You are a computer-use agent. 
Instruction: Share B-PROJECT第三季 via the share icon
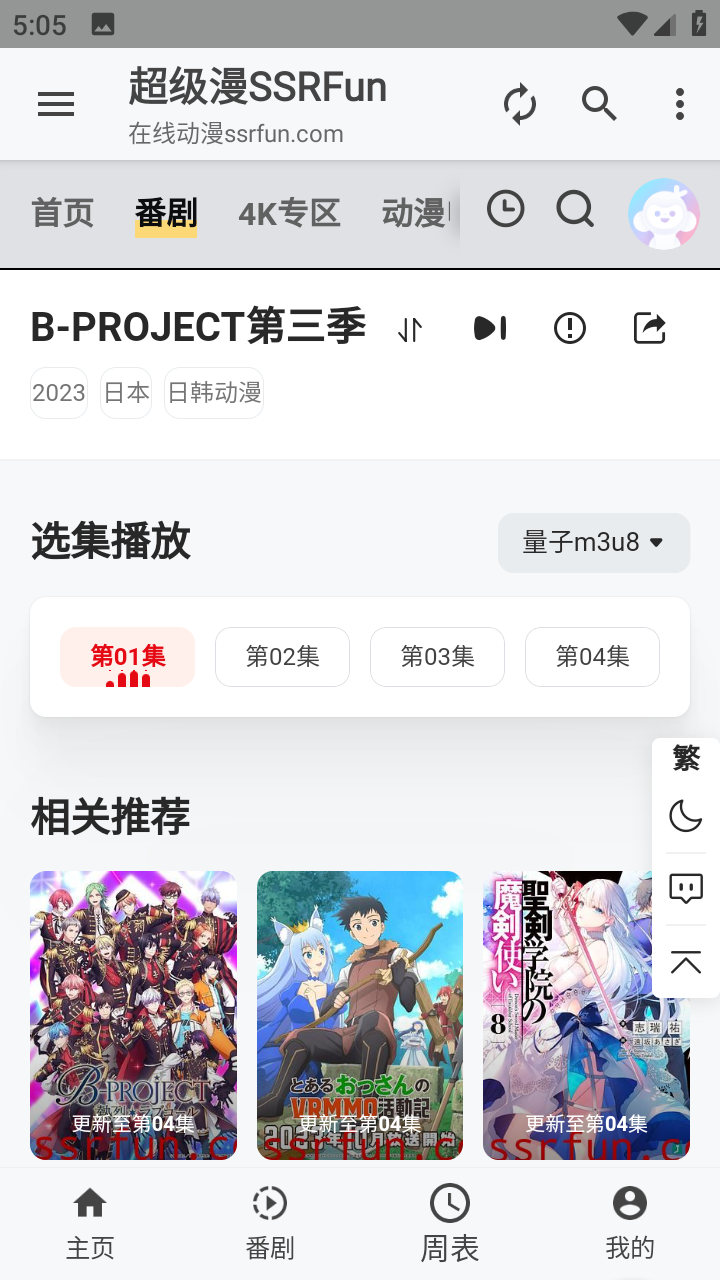tap(649, 328)
